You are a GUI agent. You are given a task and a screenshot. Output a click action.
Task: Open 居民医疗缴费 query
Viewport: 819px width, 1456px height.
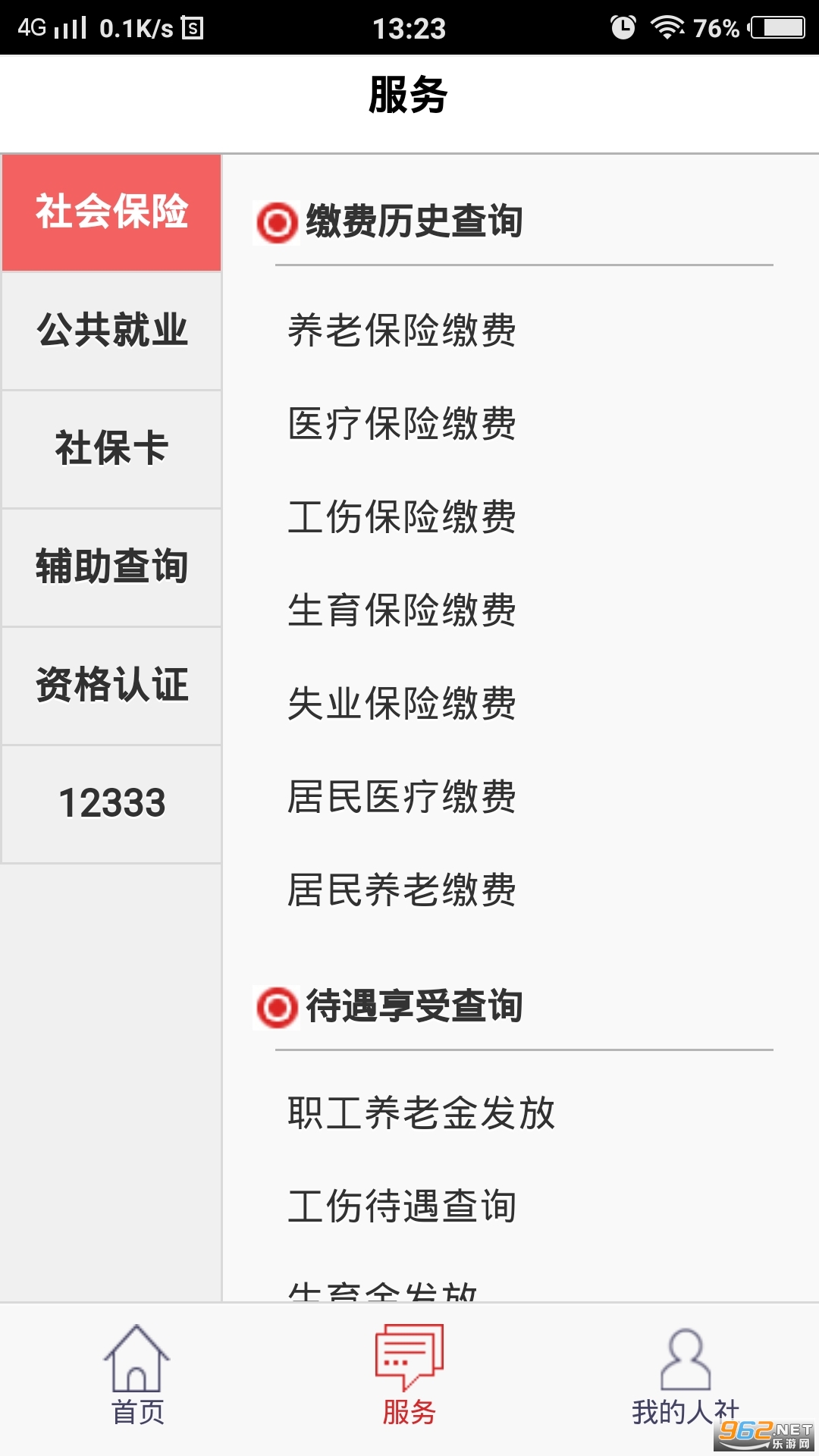tap(402, 797)
